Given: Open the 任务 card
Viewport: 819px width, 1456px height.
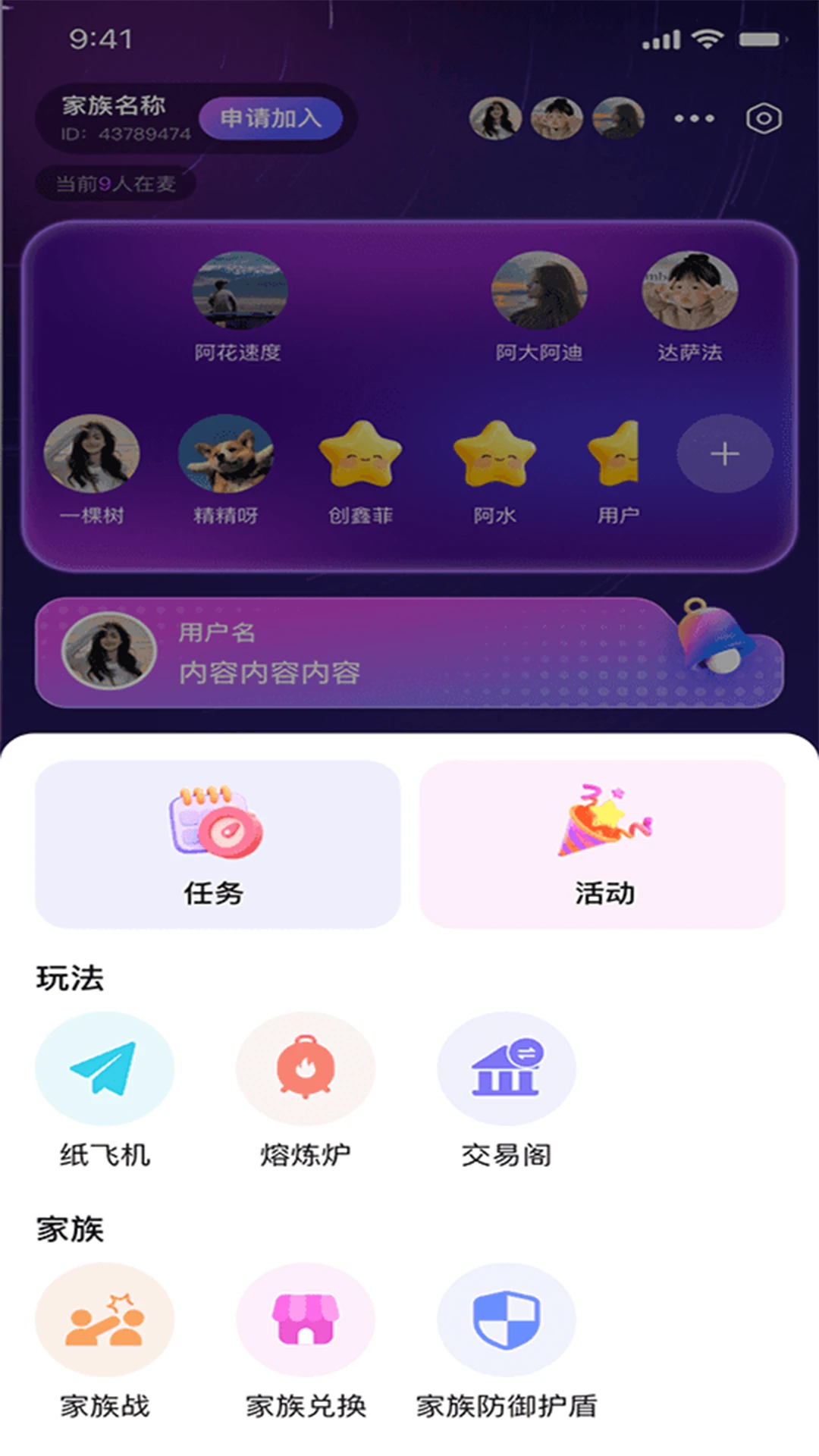Looking at the screenshot, I should (x=217, y=844).
